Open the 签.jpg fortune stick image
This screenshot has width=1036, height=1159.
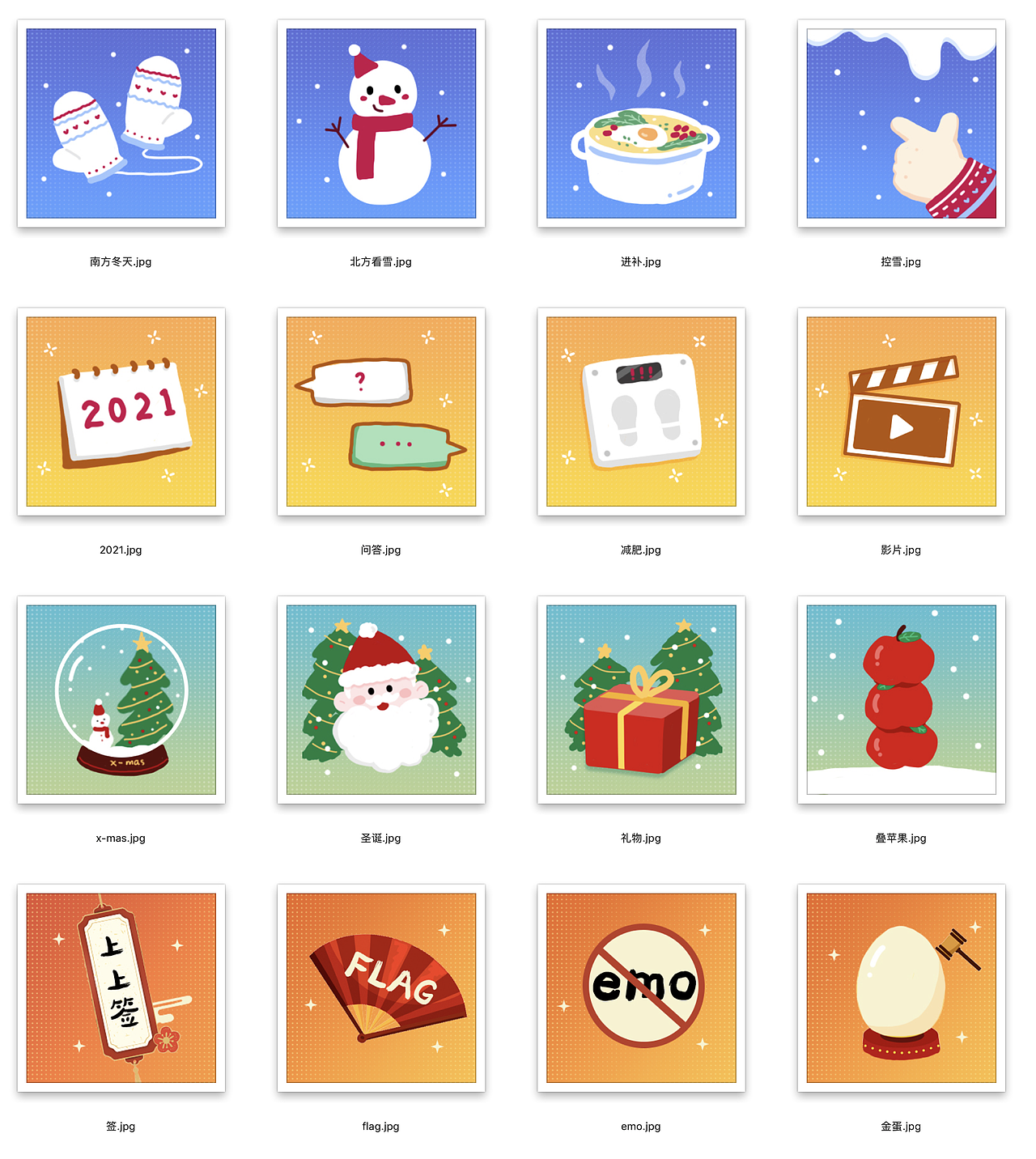[121, 988]
